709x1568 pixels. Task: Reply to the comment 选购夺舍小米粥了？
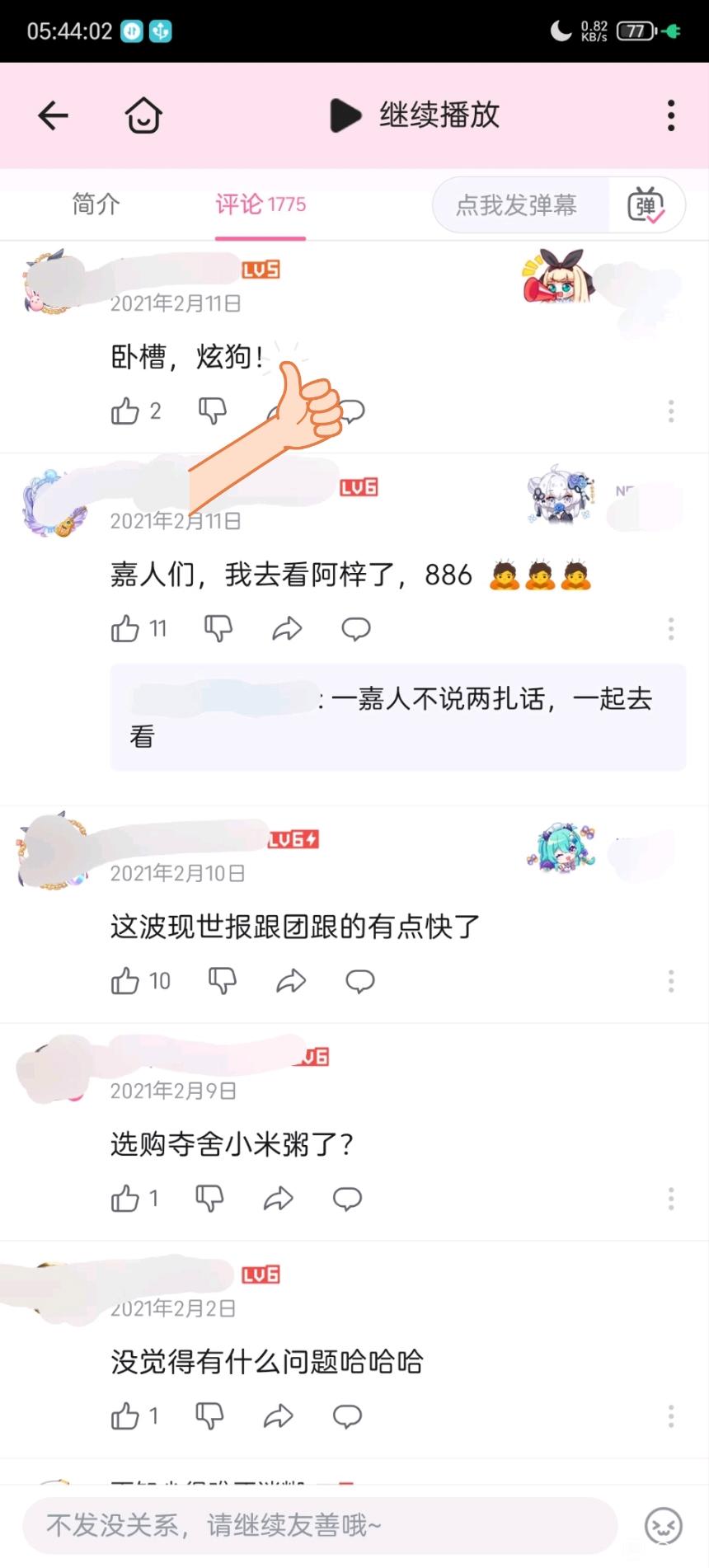tap(347, 1199)
